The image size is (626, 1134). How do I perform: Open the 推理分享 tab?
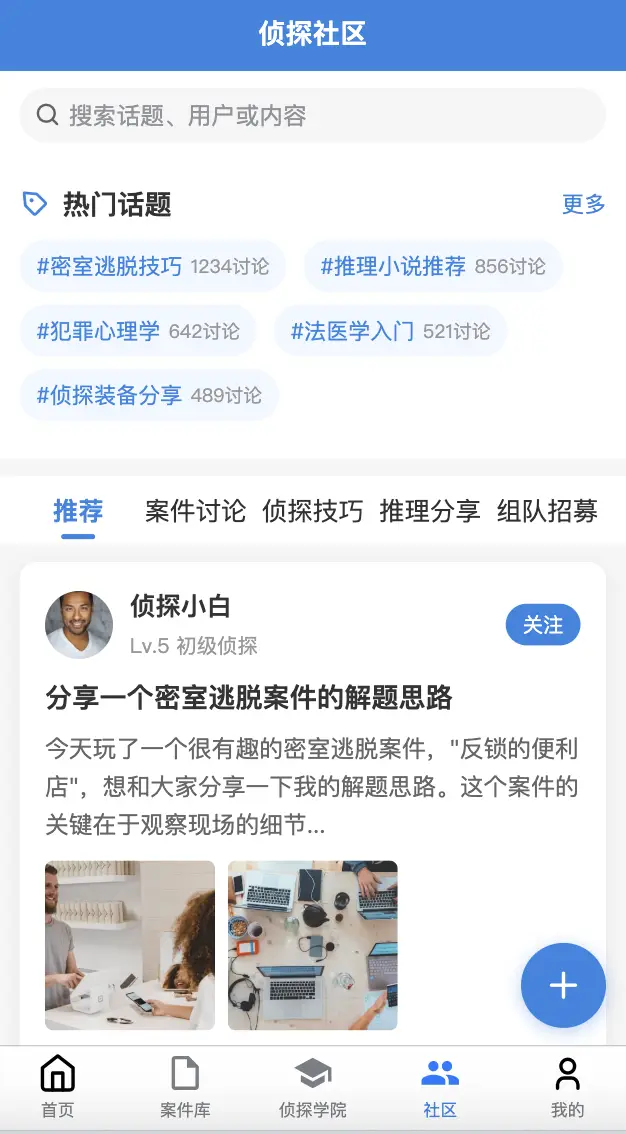[x=430, y=512]
